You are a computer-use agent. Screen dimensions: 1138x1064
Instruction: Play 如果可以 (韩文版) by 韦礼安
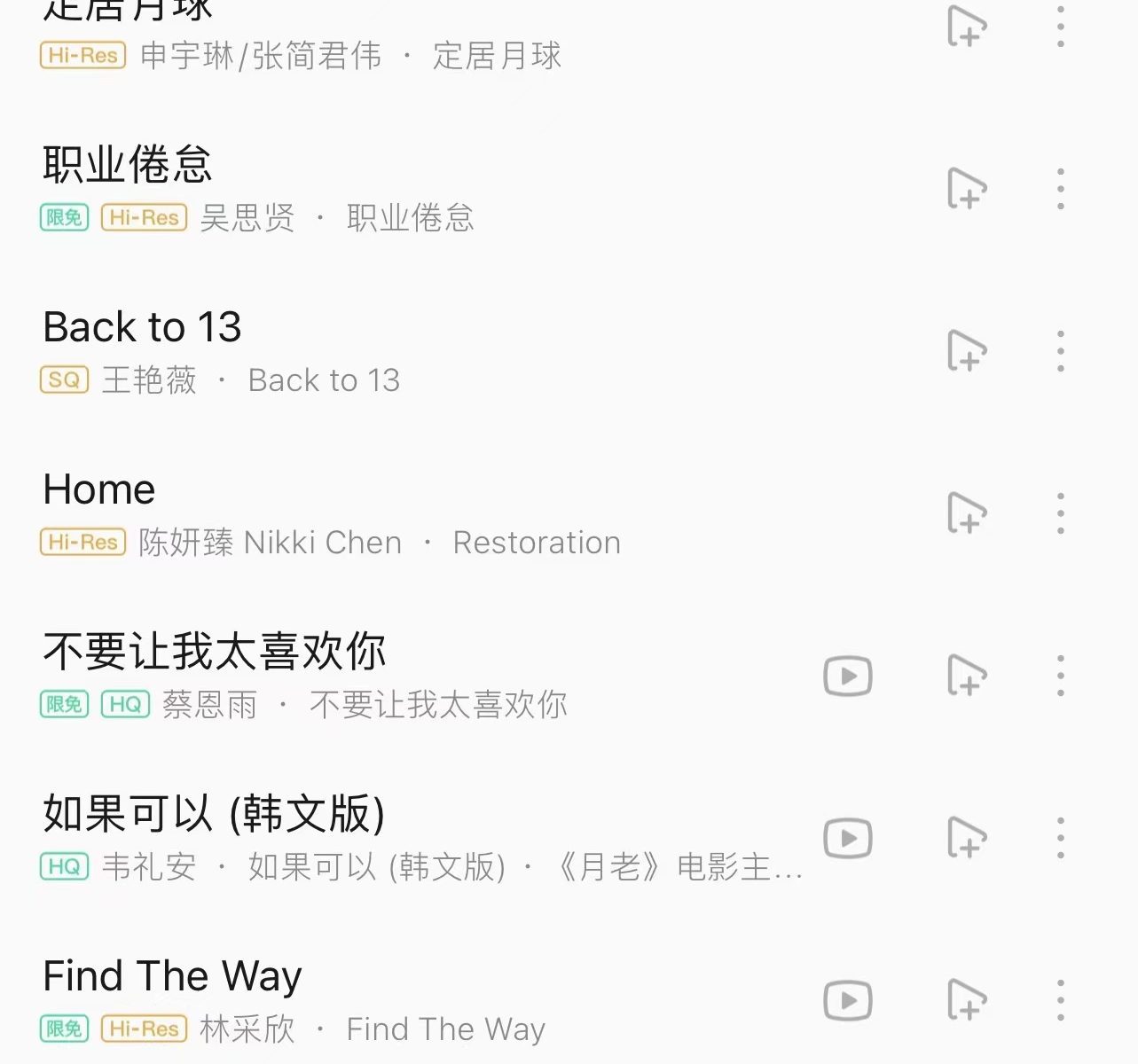coord(214,814)
